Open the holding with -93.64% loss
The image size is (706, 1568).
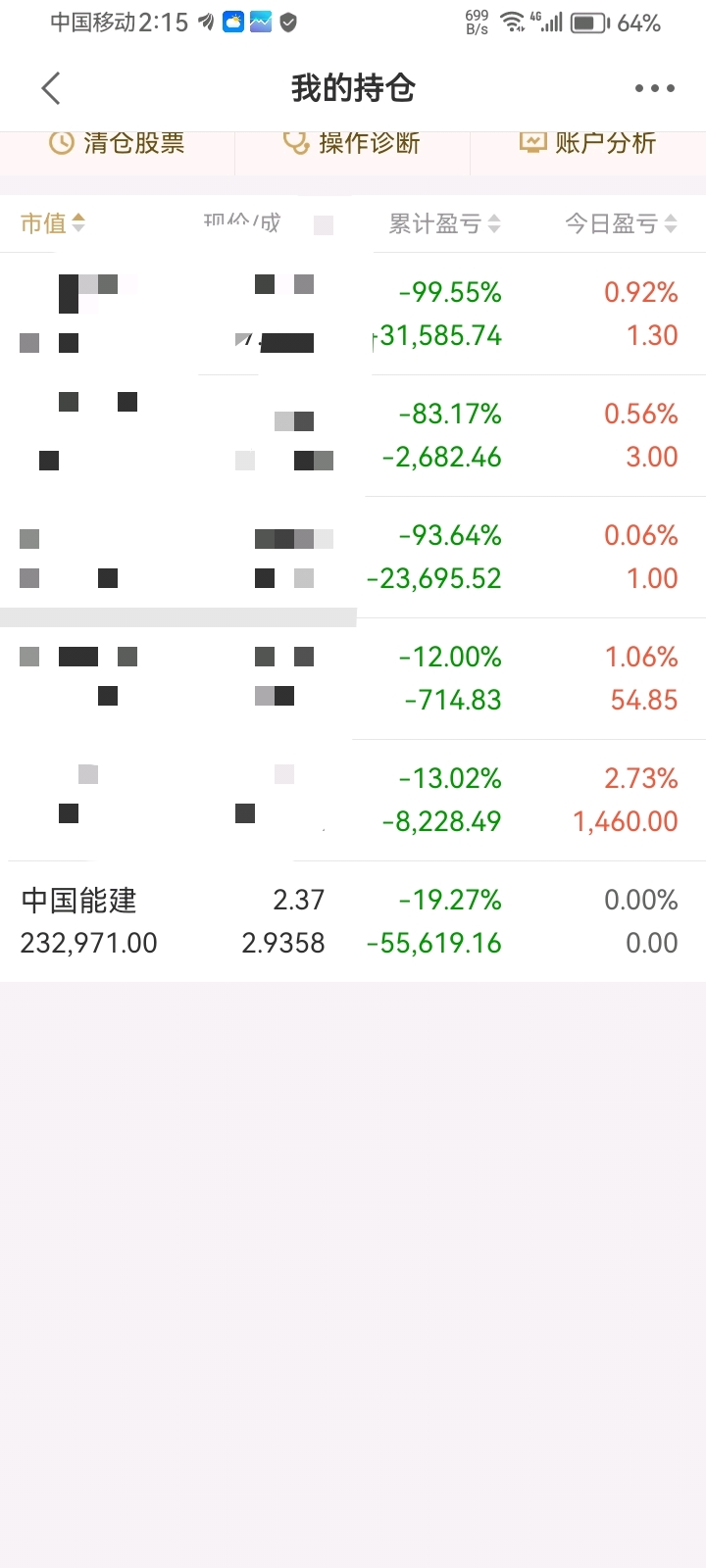tap(353, 557)
